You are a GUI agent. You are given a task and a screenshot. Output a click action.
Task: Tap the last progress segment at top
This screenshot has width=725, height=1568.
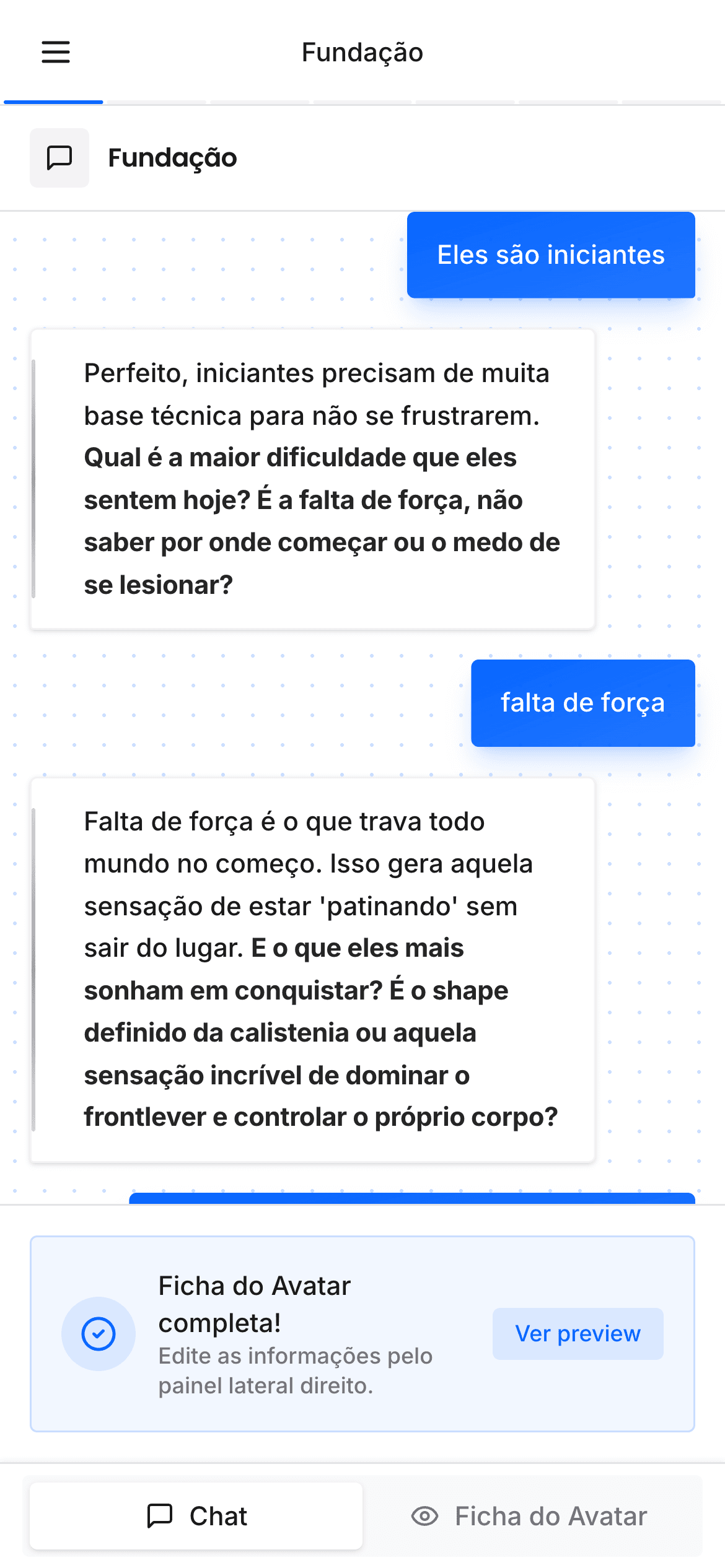pyautogui.click(x=672, y=102)
